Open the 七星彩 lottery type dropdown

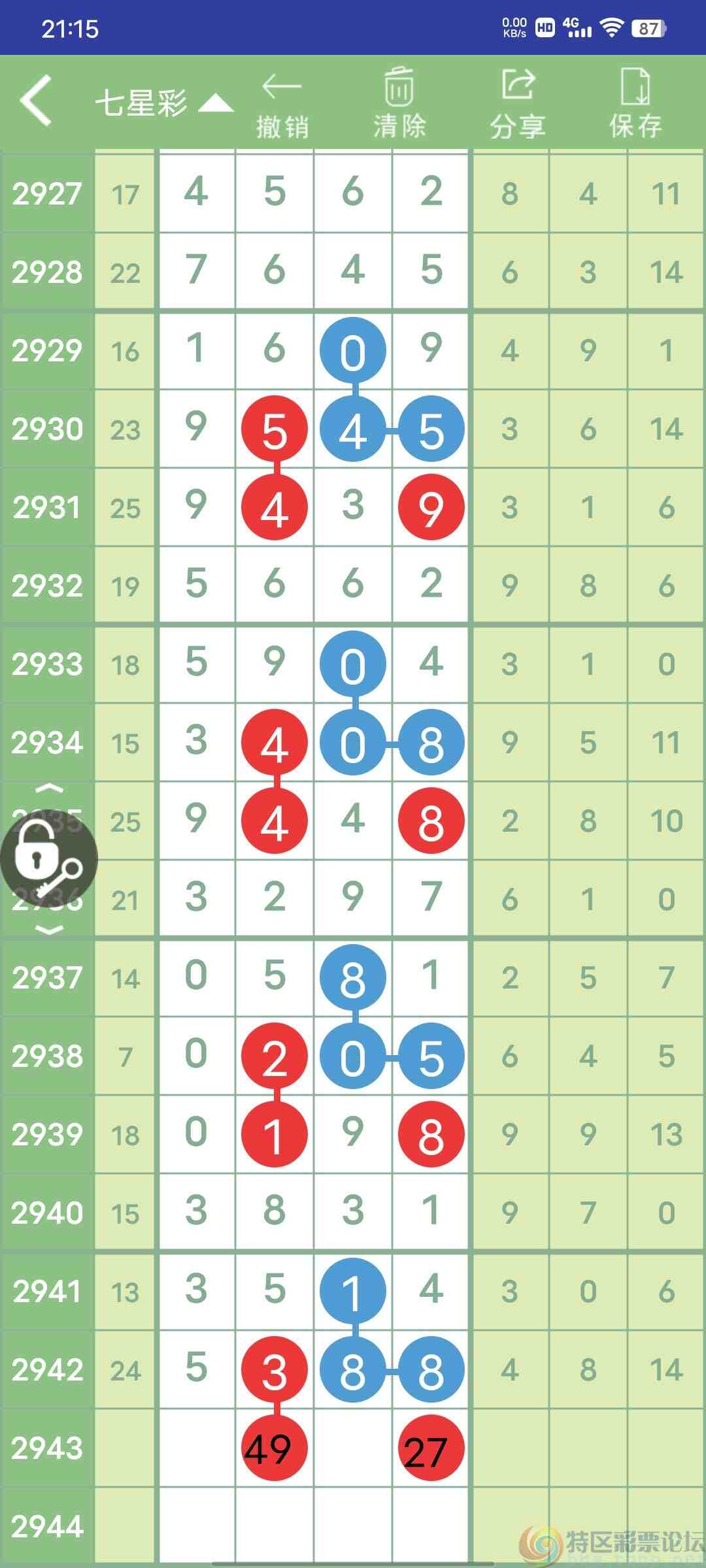coord(164,103)
